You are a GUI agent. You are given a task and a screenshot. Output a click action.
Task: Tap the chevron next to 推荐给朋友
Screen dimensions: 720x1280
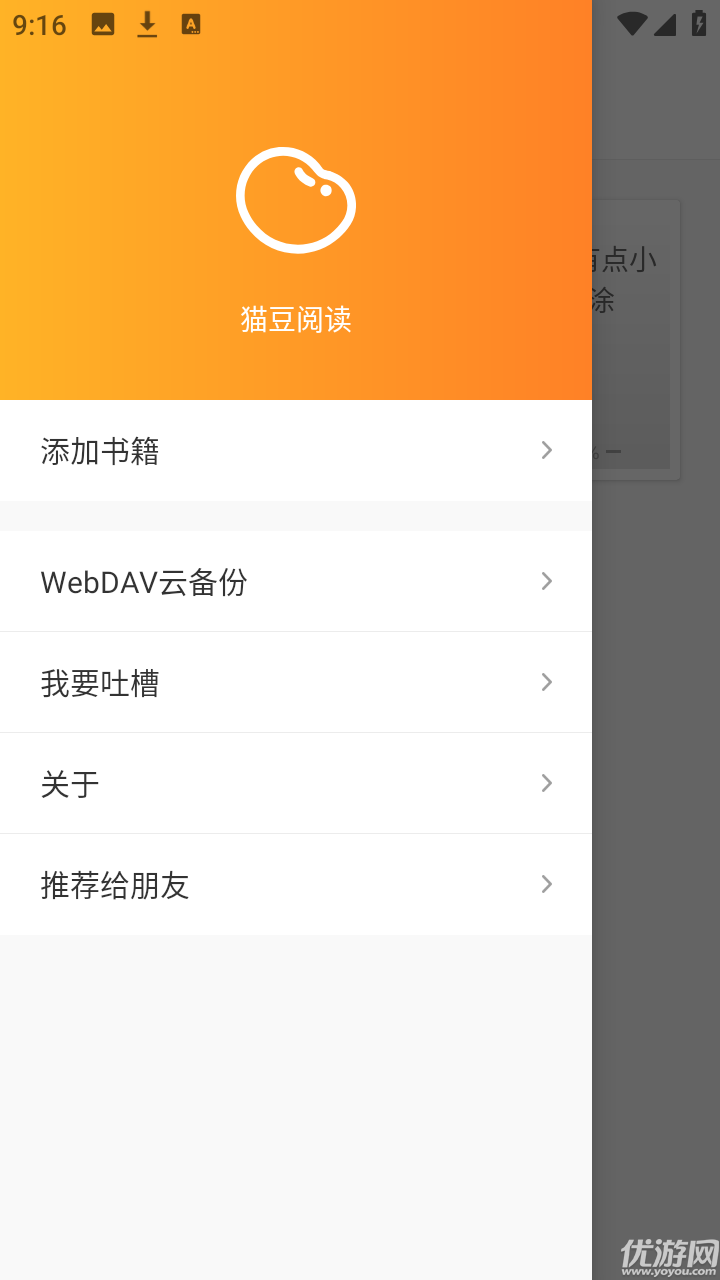tap(547, 884)
